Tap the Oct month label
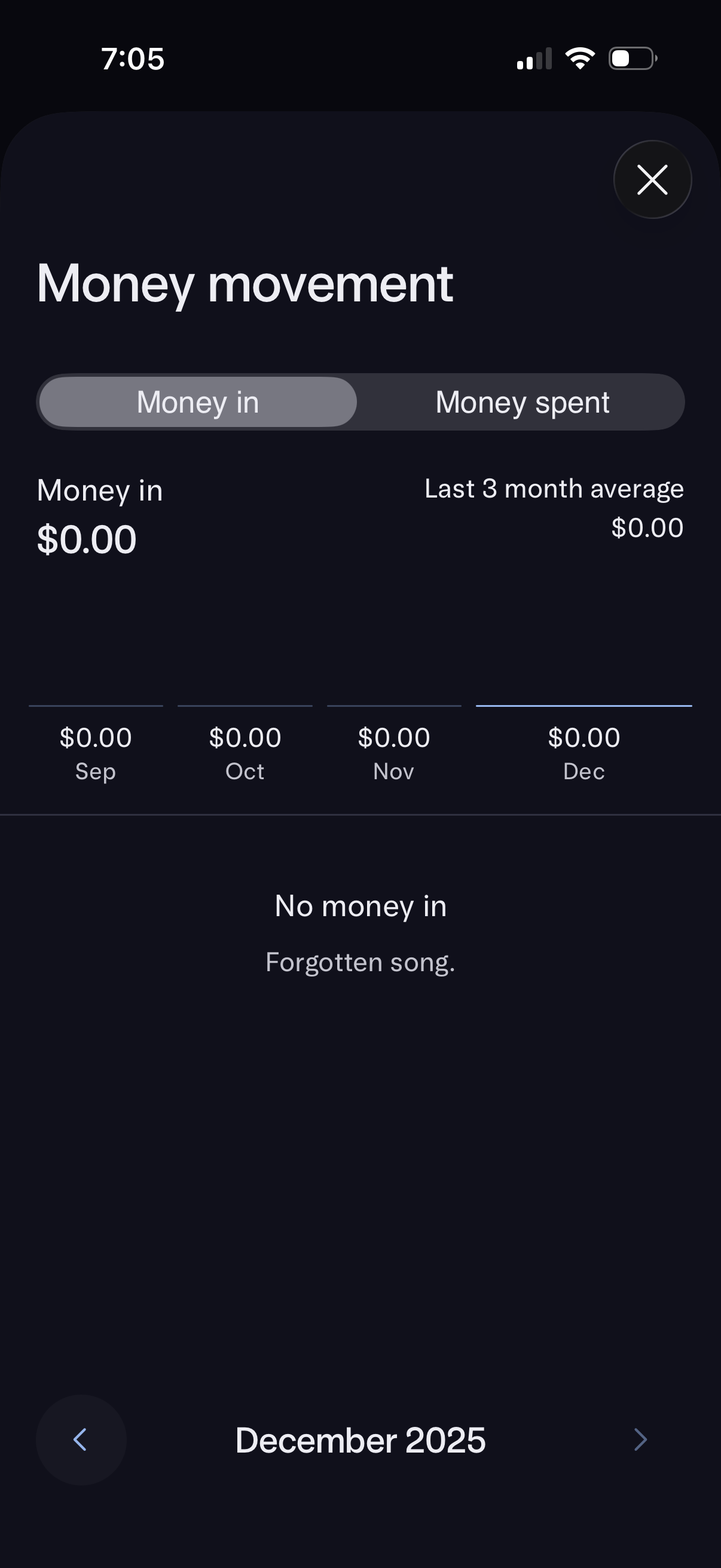721x1568 pixels. coord(245,771)
